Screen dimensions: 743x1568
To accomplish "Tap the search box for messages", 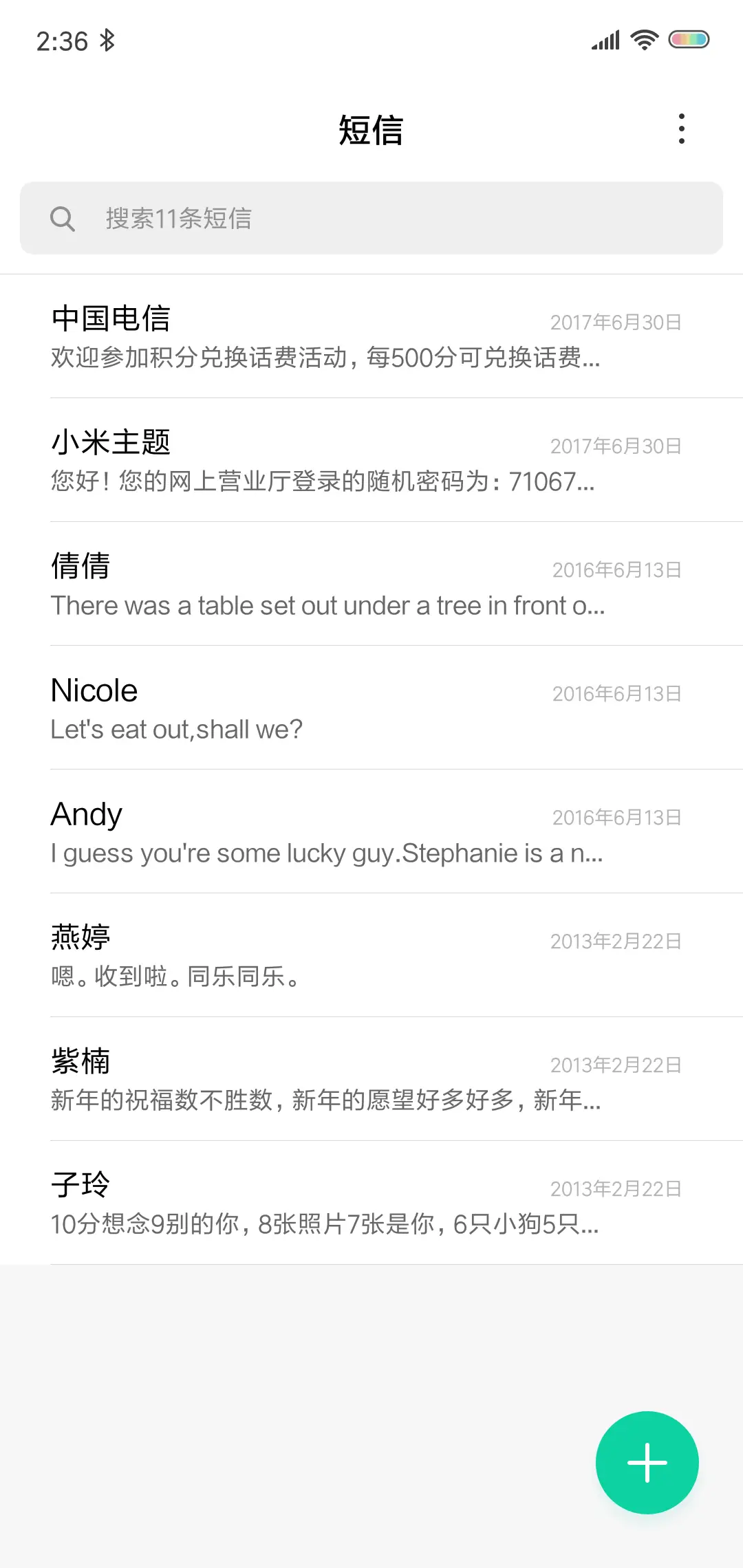I will (371, 218).
